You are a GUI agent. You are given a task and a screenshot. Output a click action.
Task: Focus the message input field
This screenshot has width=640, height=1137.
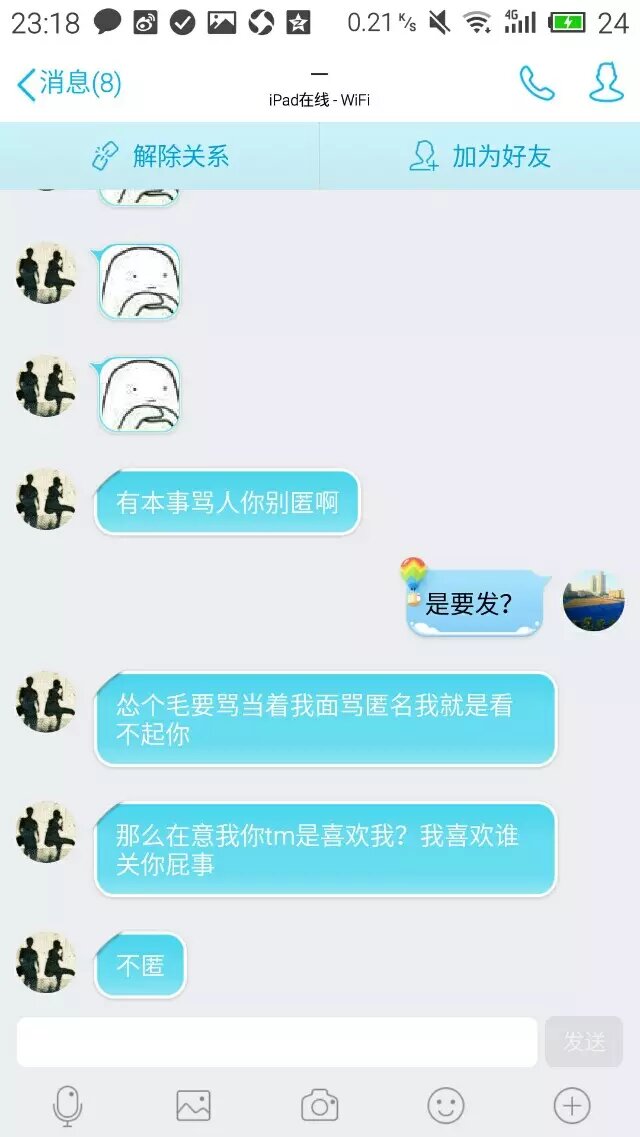(277, 1042)
